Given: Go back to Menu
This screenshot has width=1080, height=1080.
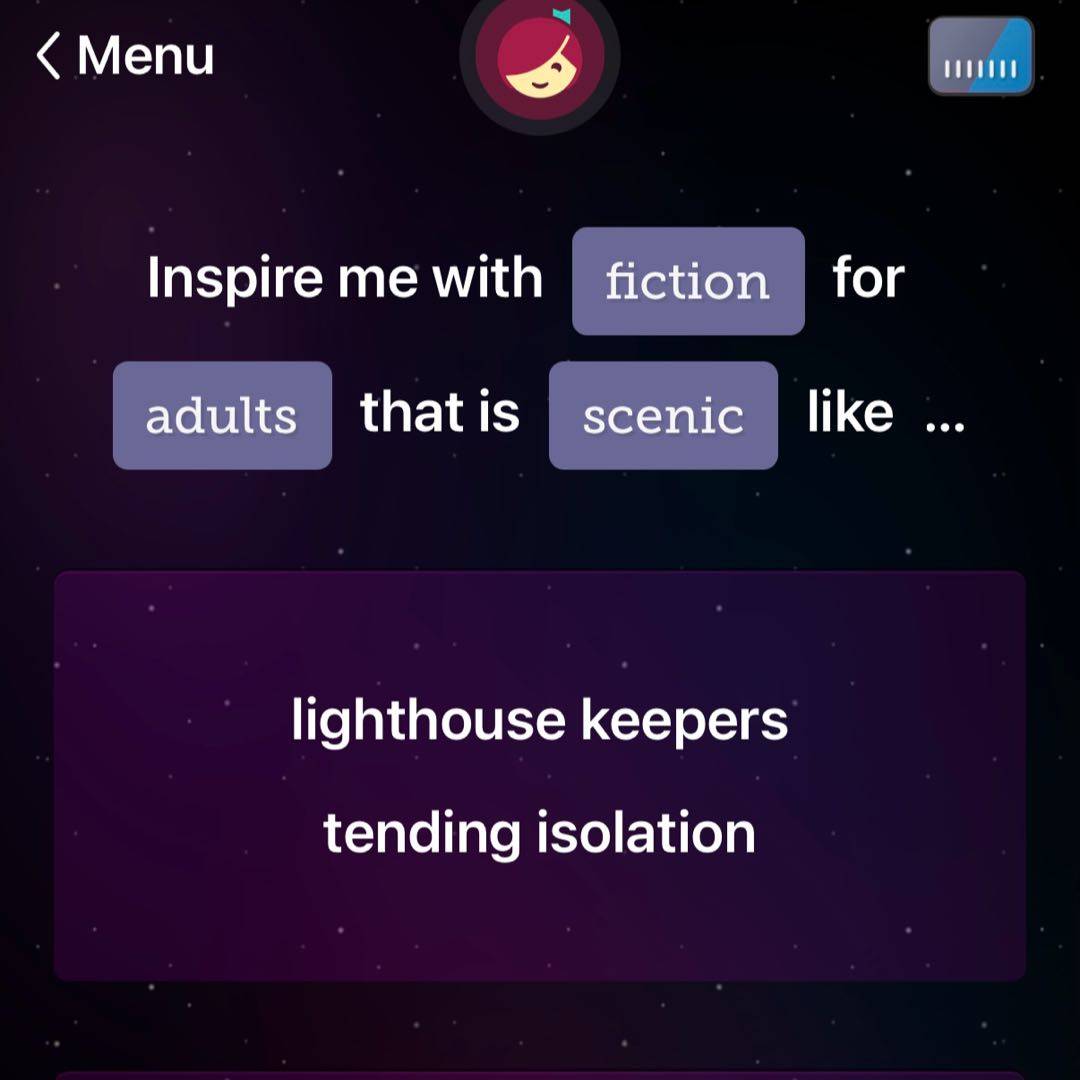Looking at the screenshot, I should (125, 56).
